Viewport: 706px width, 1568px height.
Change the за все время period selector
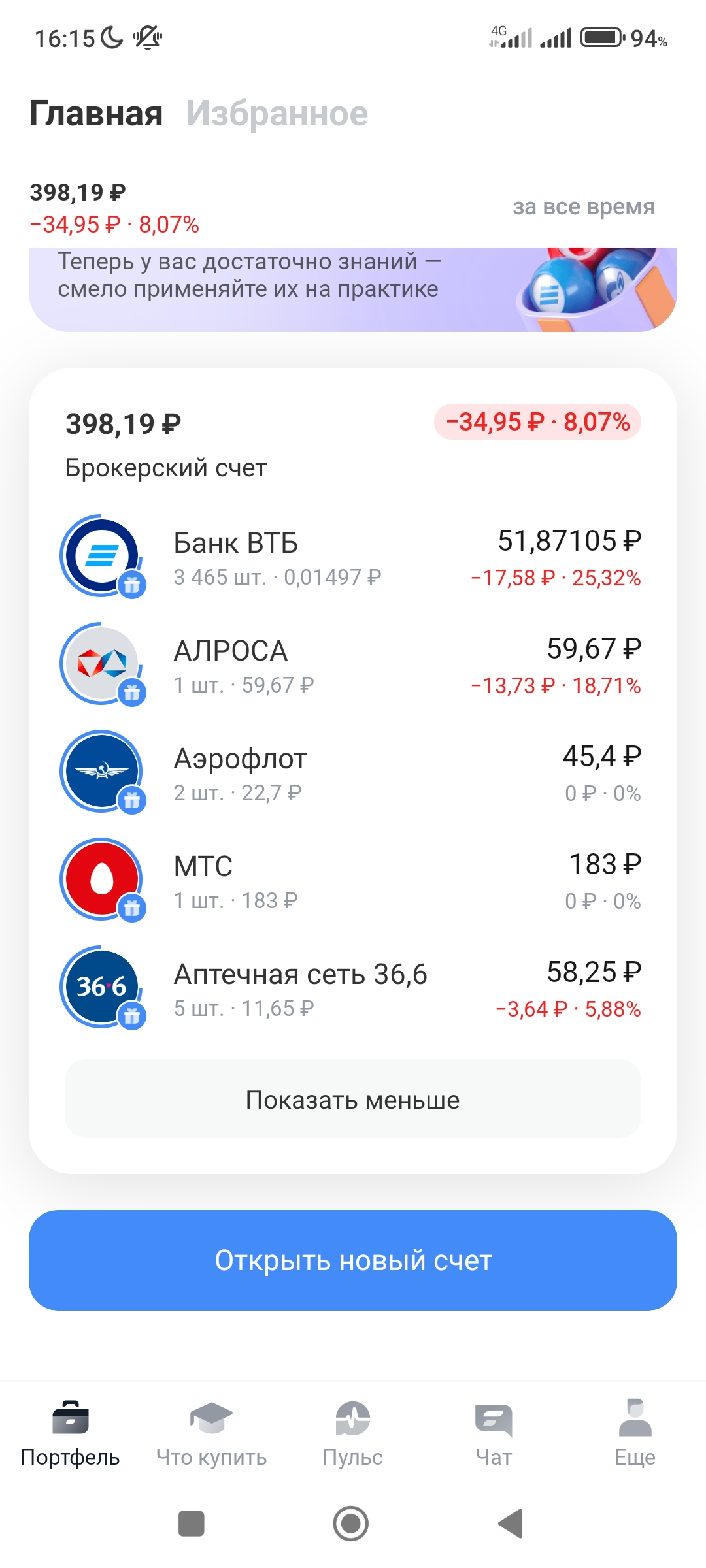pyautogui.click(x=583, y=206)
